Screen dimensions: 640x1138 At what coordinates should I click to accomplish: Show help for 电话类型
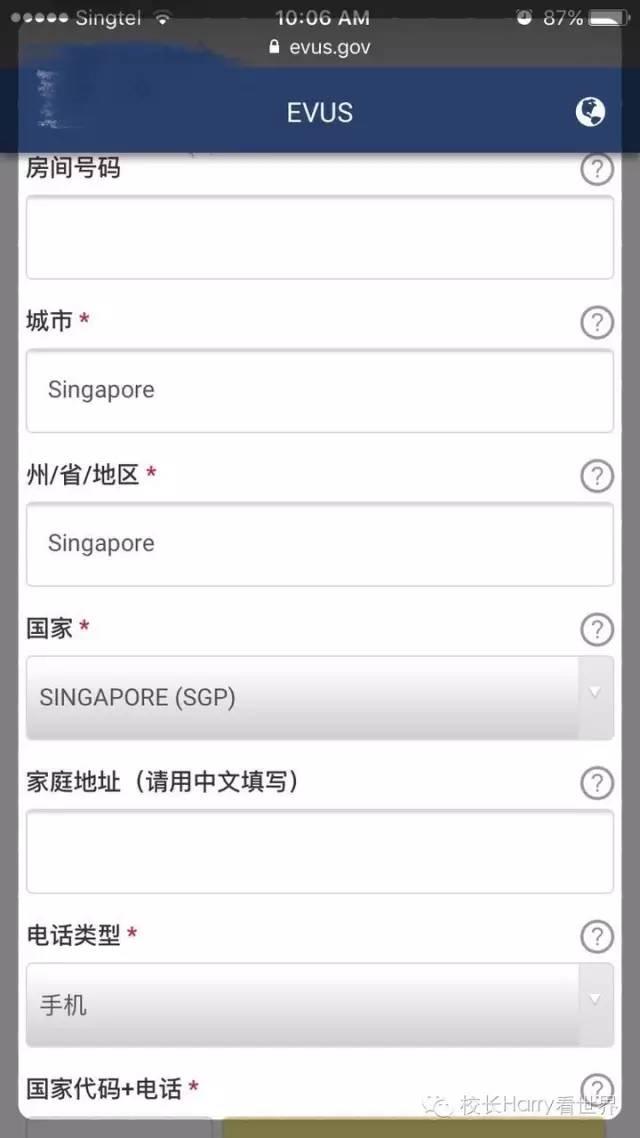pos(597,936)
